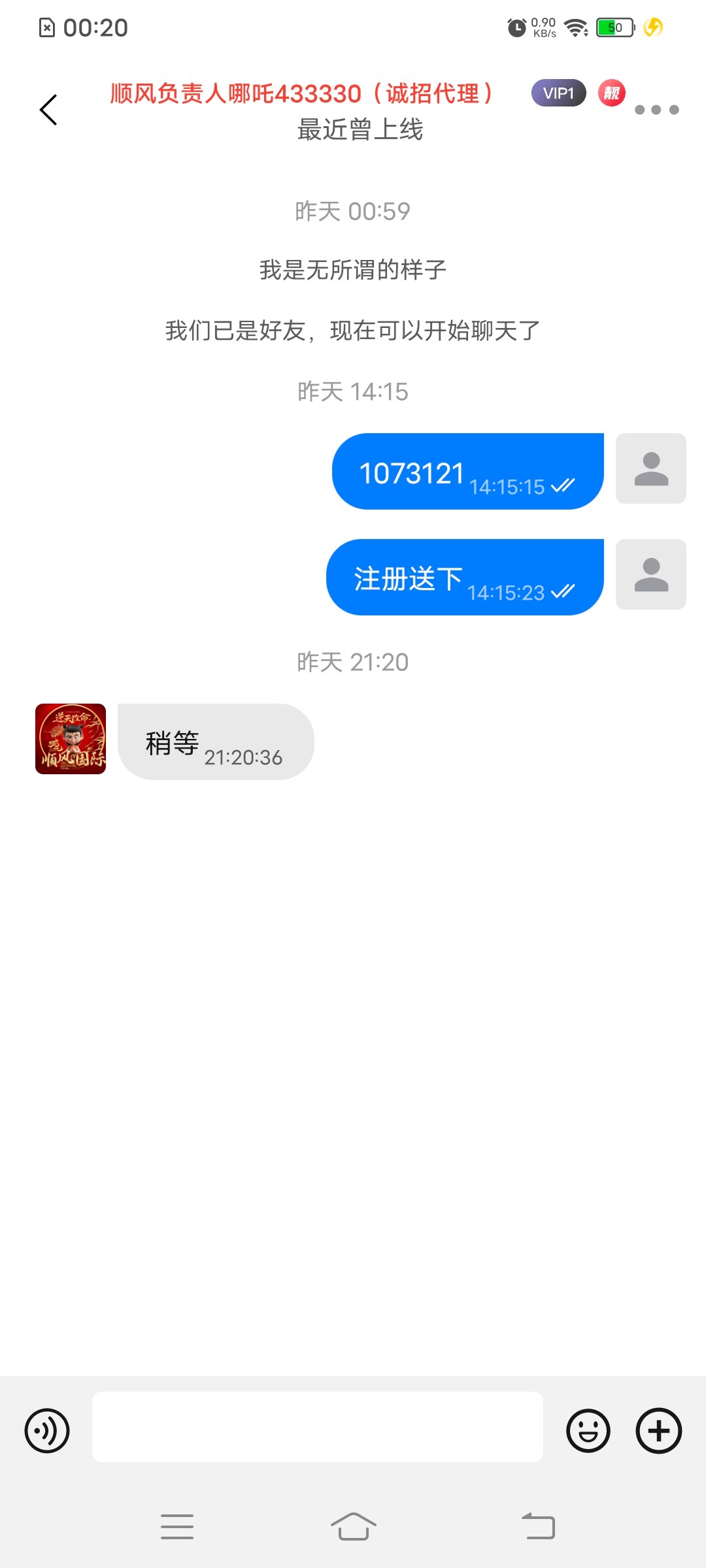Screen dimensions: 706x1568
Task: Open the recent apps menu button
Action: (x=177, y=1527)
